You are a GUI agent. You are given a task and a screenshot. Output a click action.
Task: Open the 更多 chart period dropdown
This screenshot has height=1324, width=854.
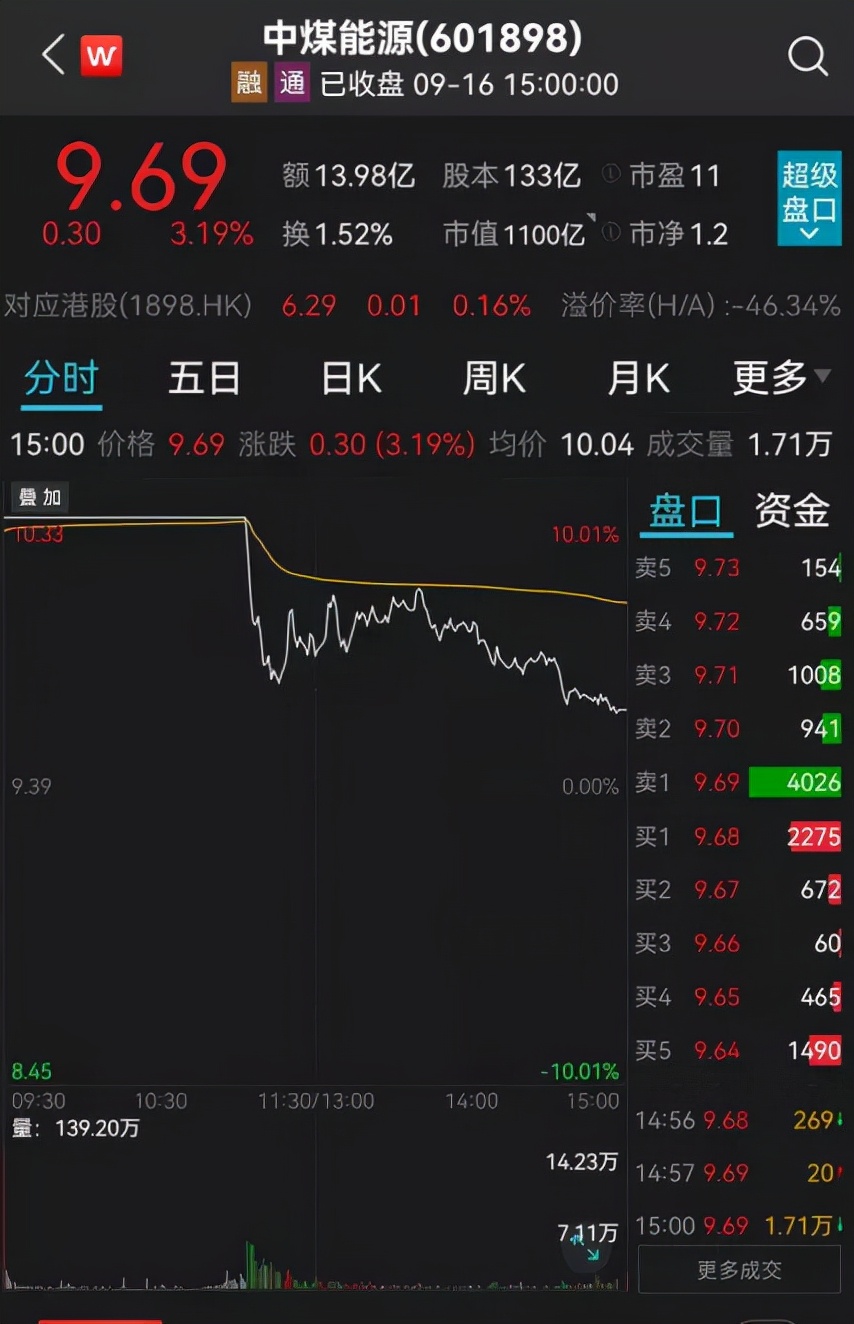pyautogui.click(x=781, y=378)
